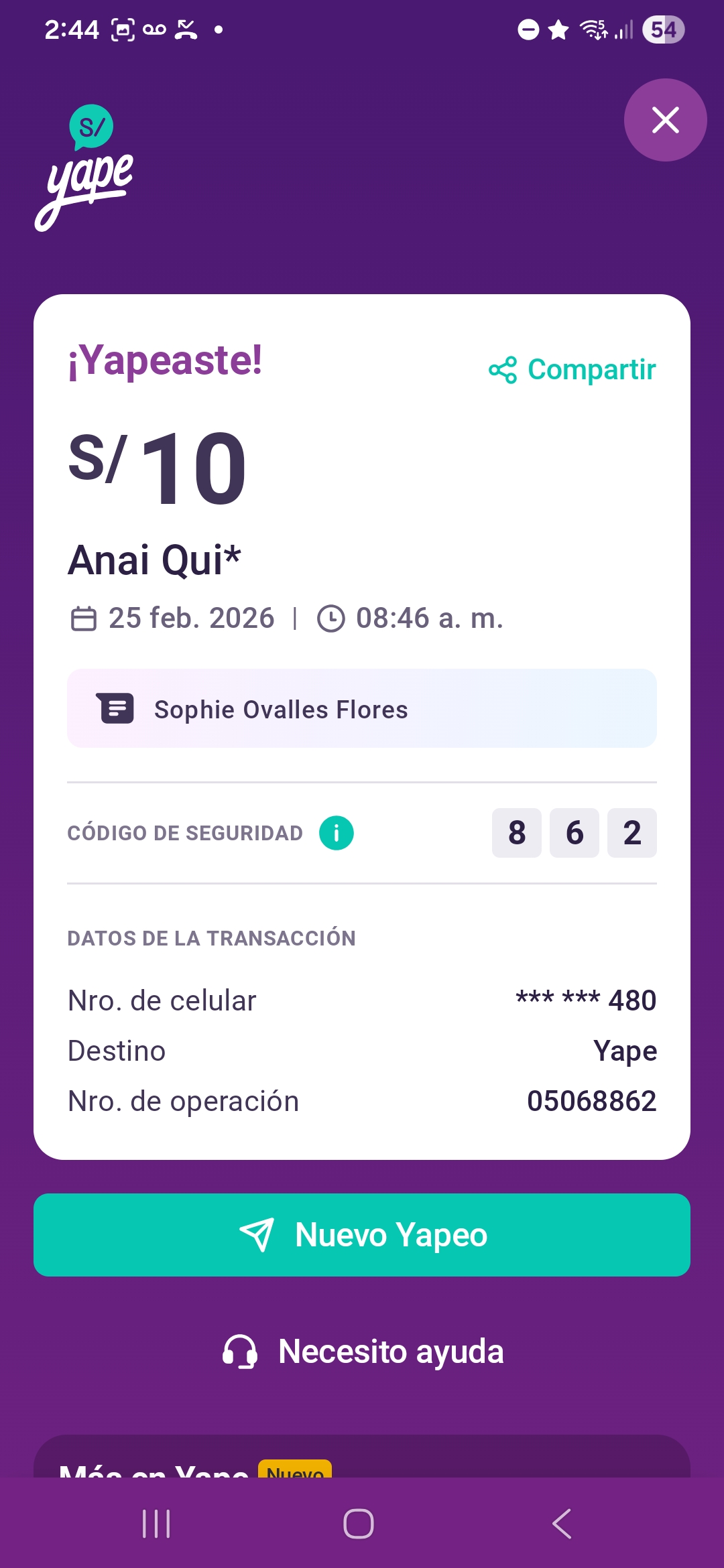This screenshot has height=1568, width=724.
Task: Start a Nuevo Yapeo
Action: (362, 1235)
